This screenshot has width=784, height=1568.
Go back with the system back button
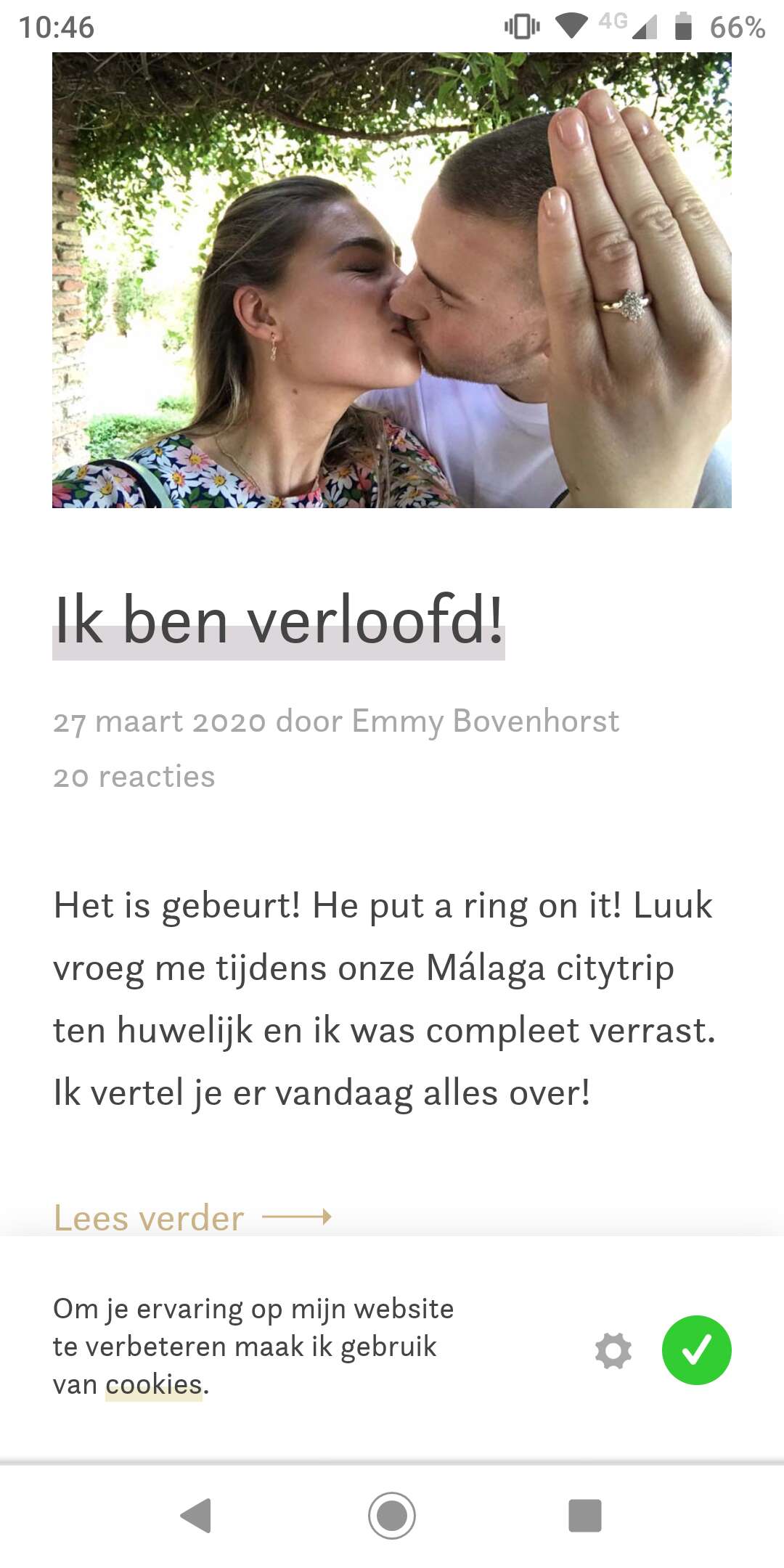point(196,1516)
